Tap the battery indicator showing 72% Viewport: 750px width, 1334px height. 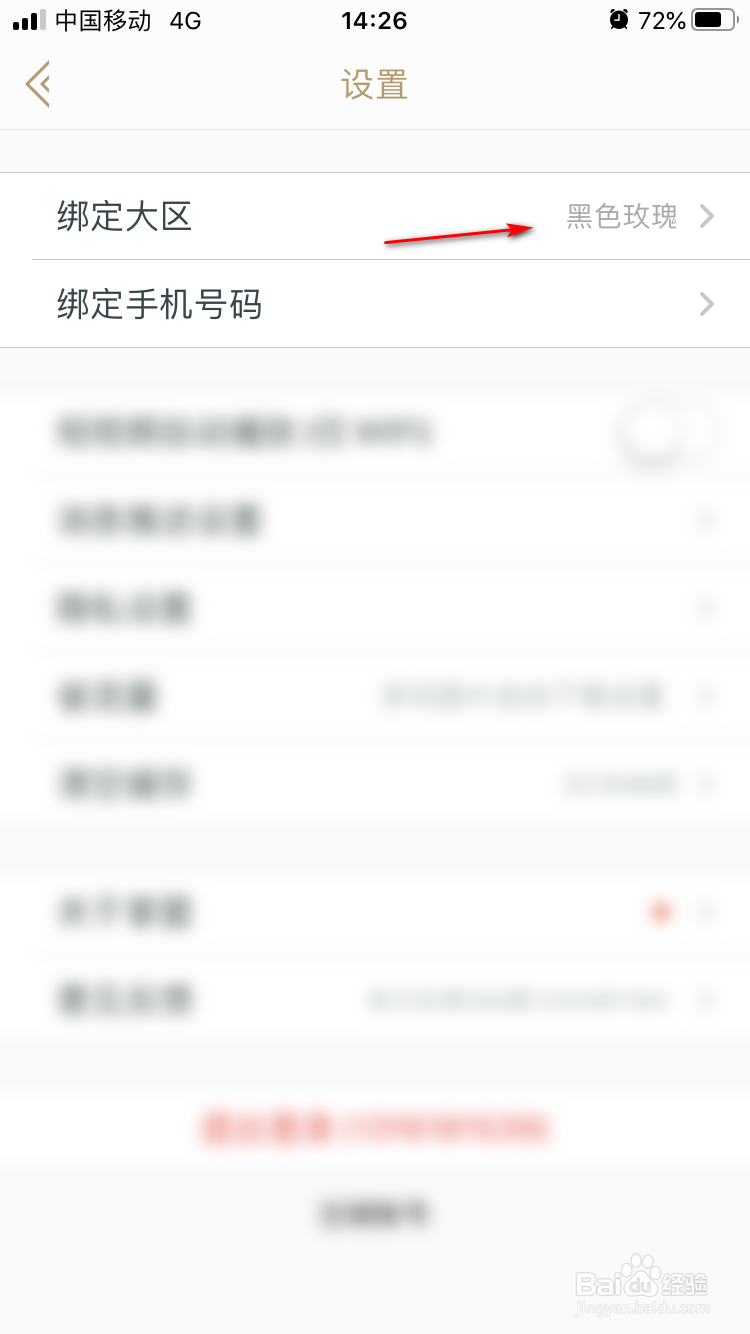pyautogui.click(x=712, y=20)
